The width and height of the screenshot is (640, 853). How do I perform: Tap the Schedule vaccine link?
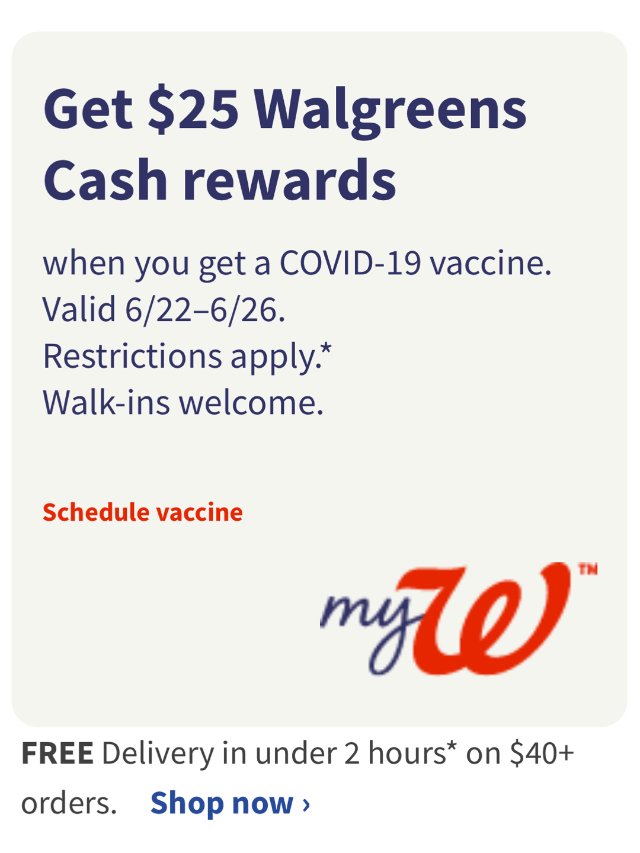point(142,513)
